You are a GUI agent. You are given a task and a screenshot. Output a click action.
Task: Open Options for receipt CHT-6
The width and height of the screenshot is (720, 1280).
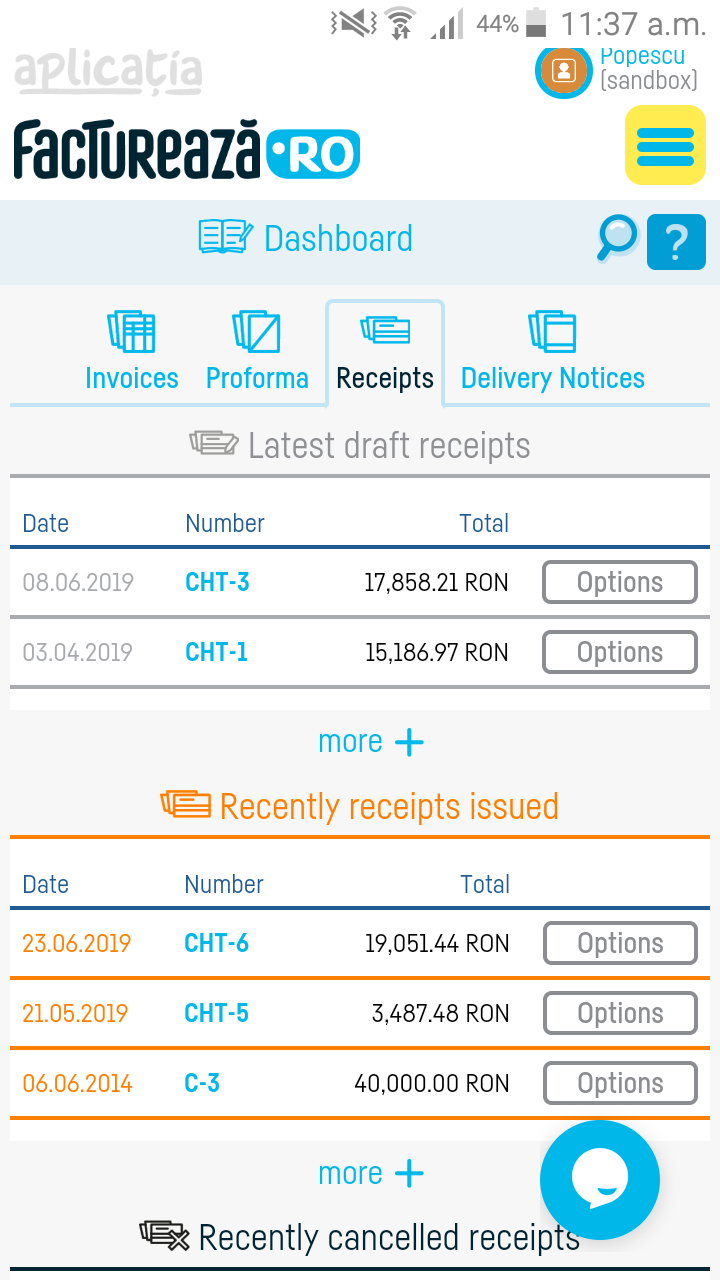(x=619, y=942)
